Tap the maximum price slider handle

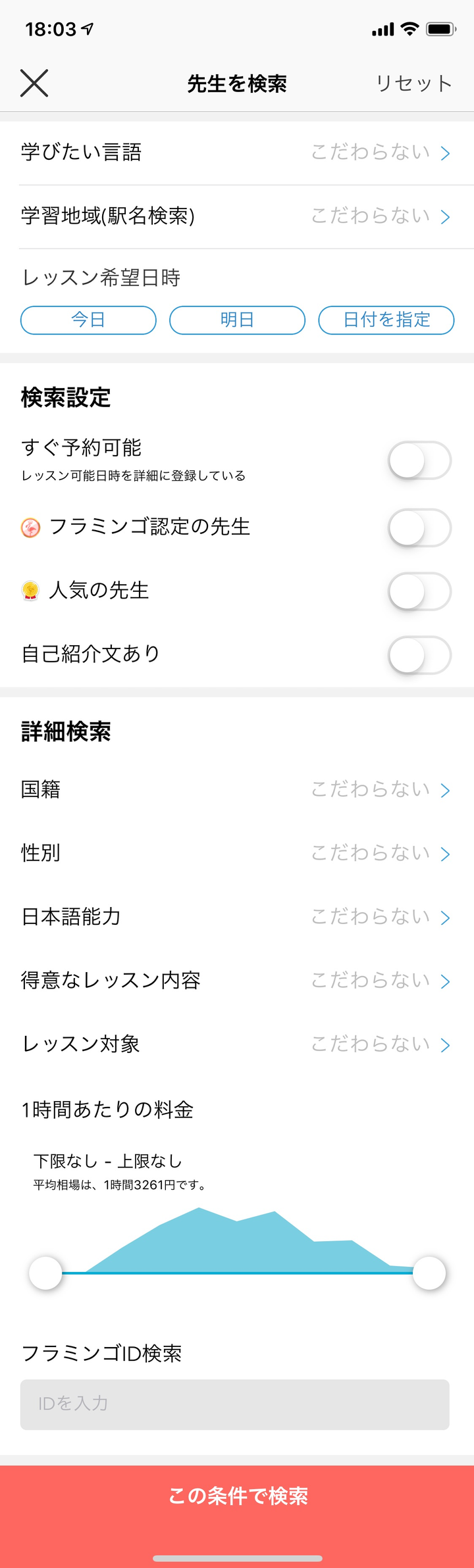click(x=429, y=1273)
